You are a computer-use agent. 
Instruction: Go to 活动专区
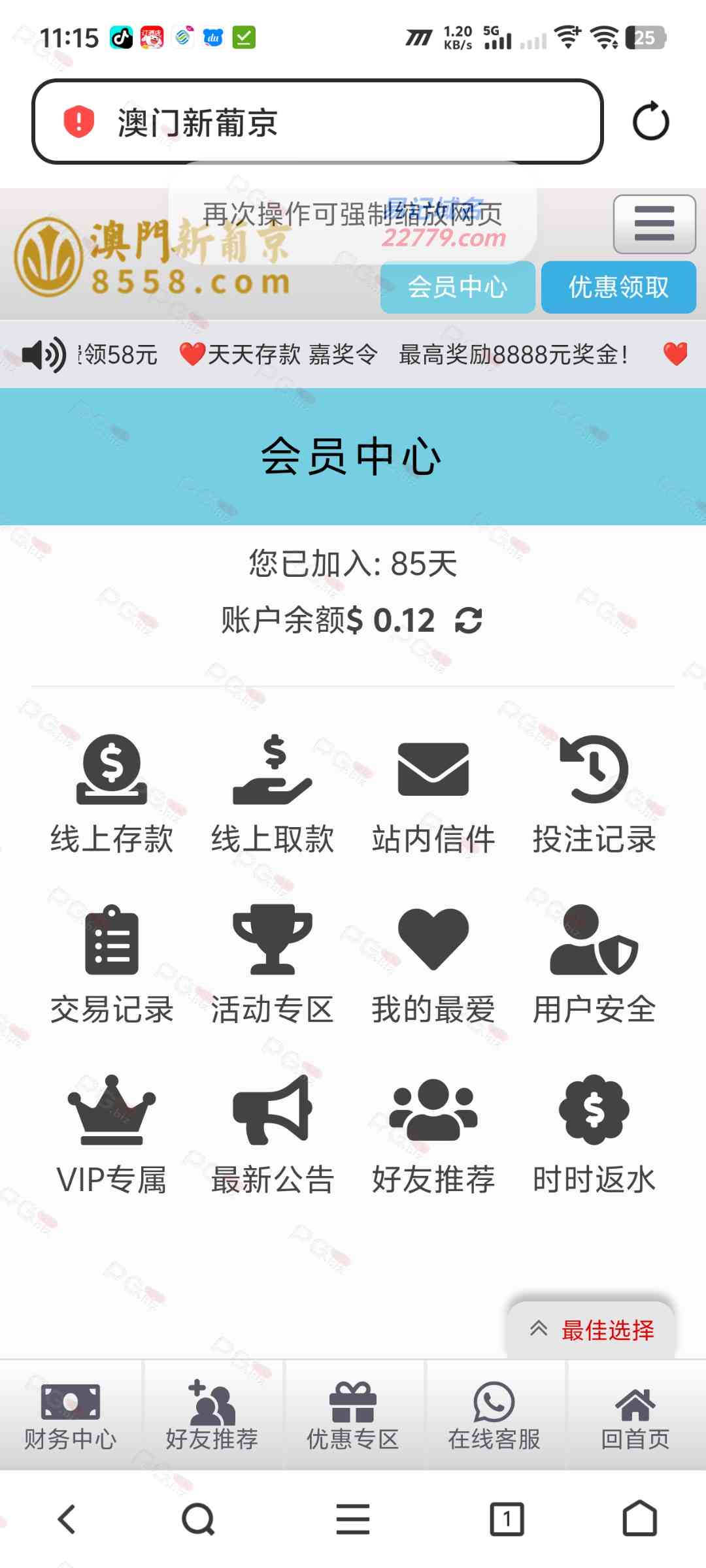(273, 964)
